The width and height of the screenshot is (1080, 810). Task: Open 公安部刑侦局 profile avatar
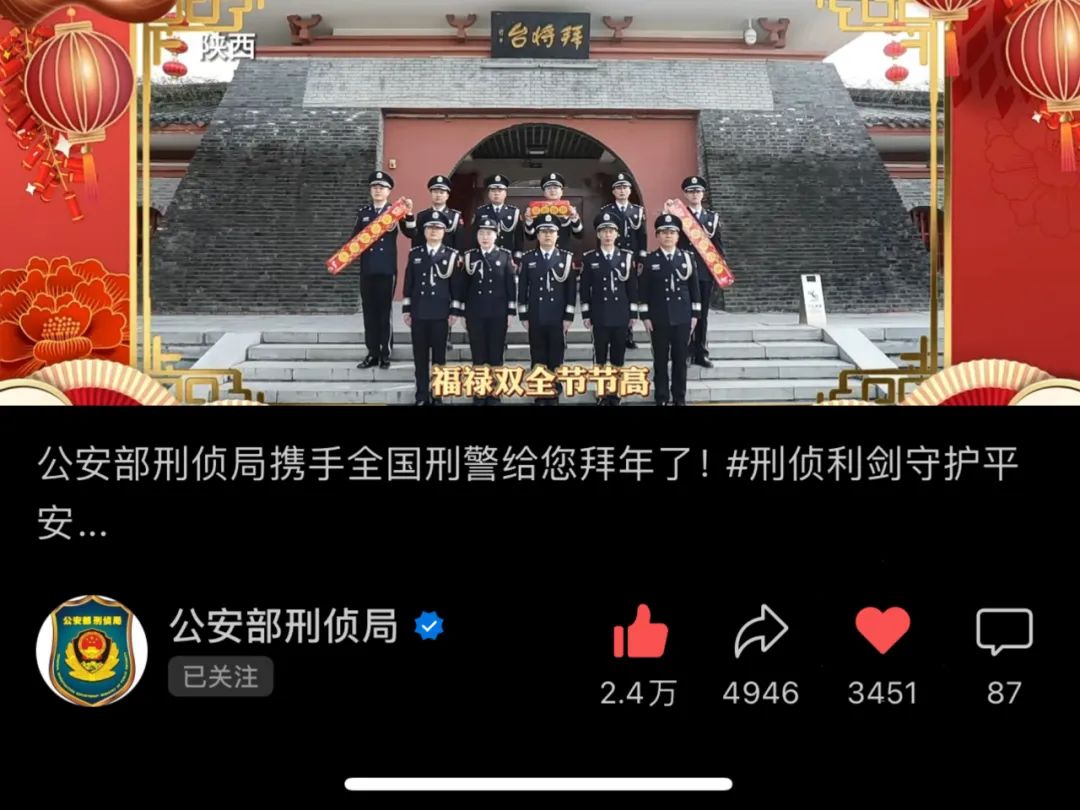pos(92,651)
